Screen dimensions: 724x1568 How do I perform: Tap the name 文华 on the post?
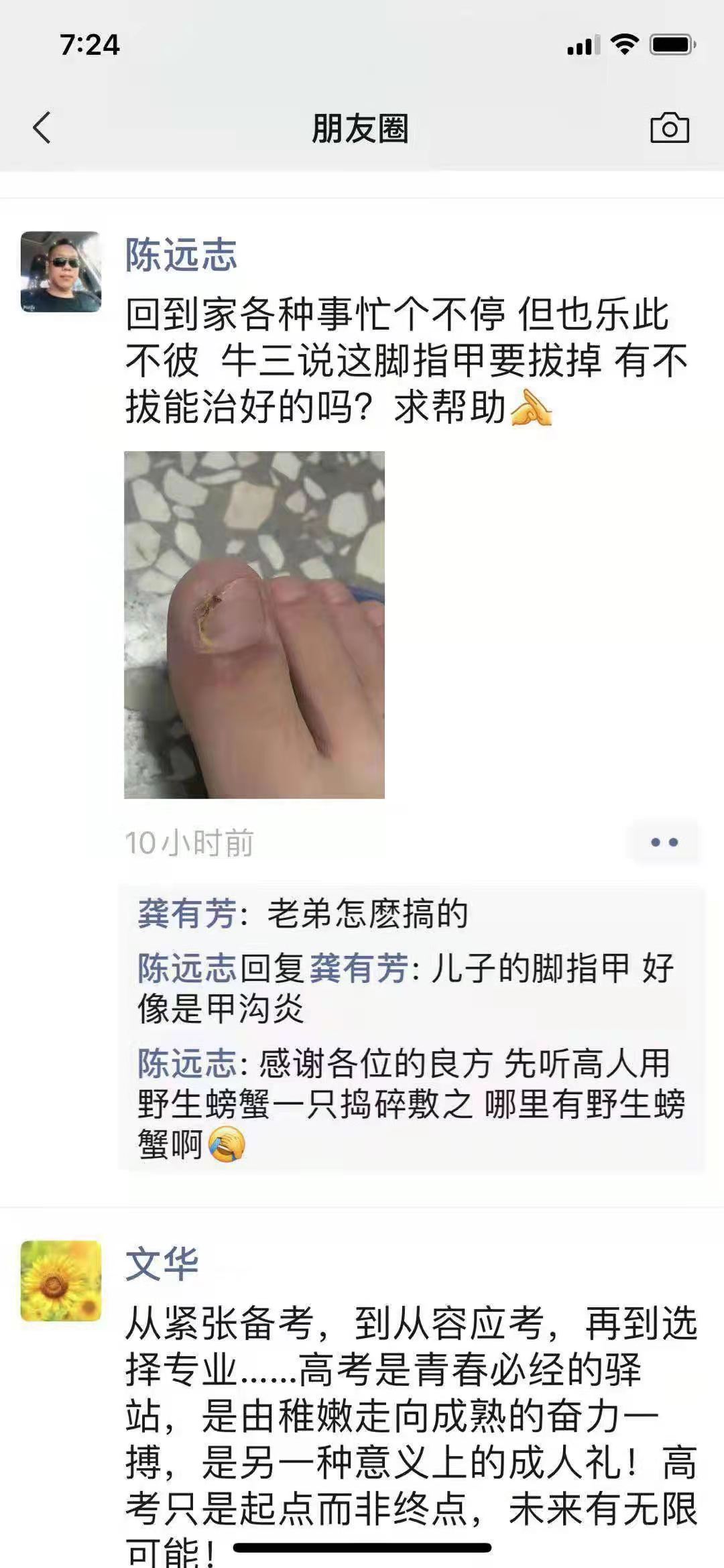point(162,1264)
